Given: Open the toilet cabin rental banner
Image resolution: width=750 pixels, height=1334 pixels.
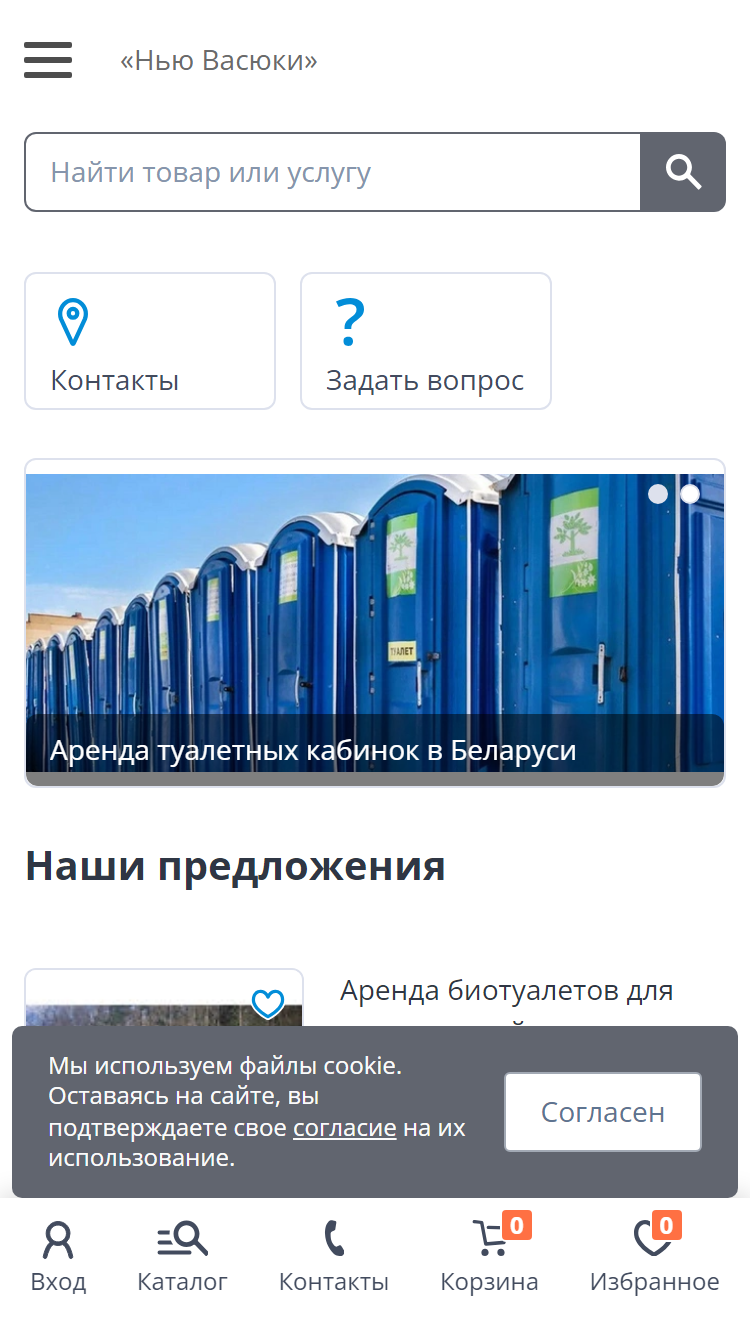Looking at the screenshot, I should tap(375, 623).
